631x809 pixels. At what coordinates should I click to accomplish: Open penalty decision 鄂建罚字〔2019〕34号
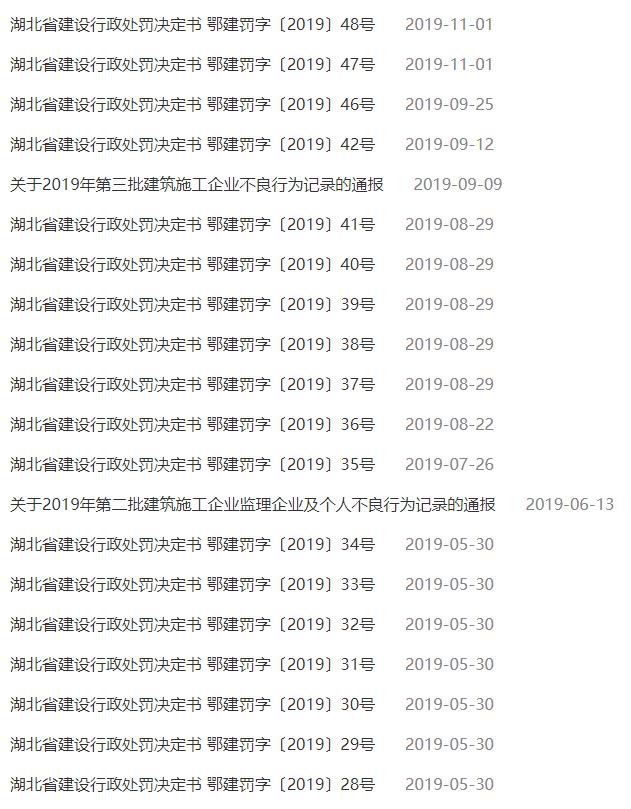point(192,544)
